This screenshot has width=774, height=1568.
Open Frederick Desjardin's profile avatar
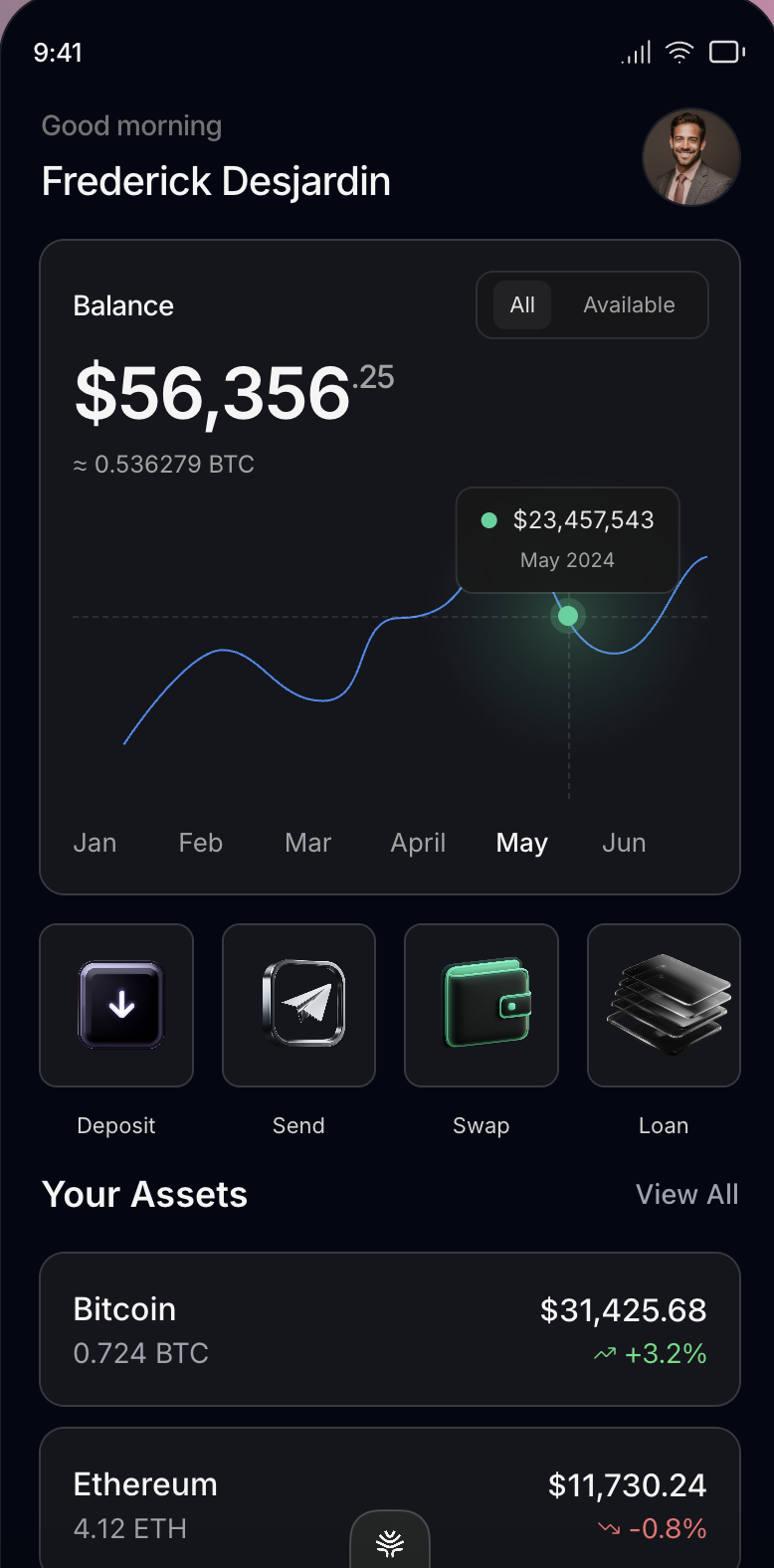click(x=690, y=156)
